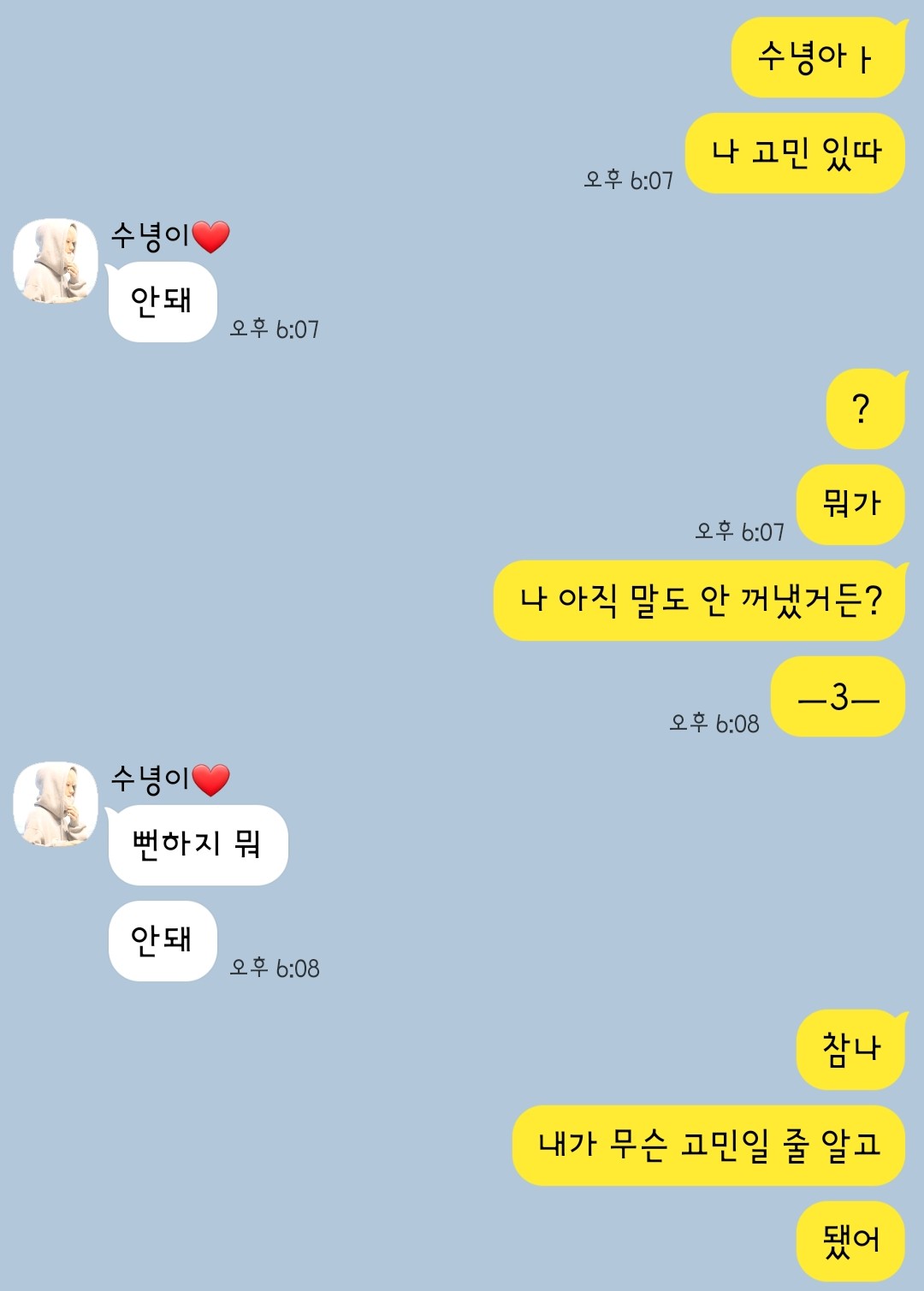This screenshot has width=924, height=1291.
Task: Open 수녕이's profile photo above first 안돼 message
Action: point(56,261)
